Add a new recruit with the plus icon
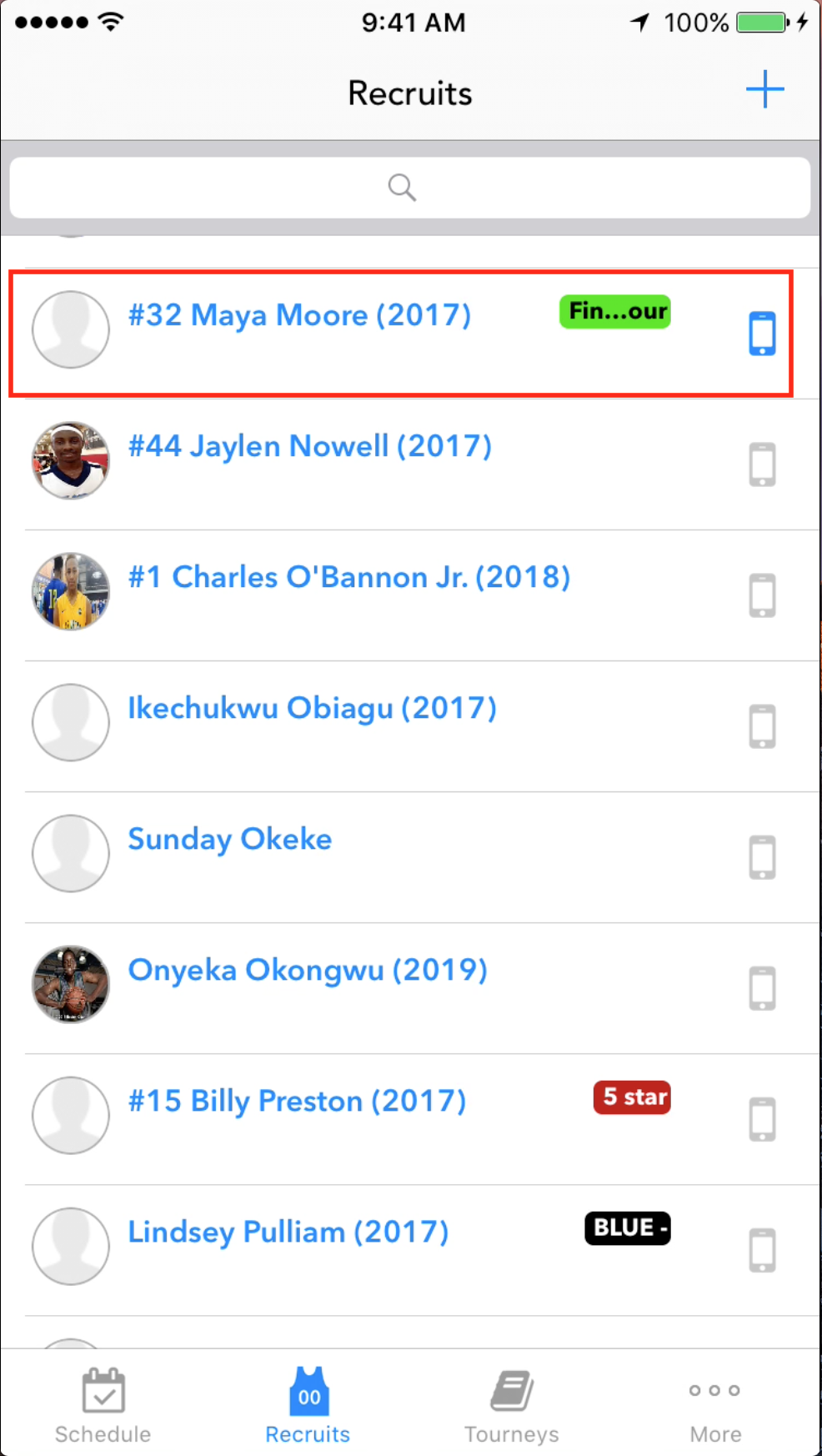This screenshot has height=1456, width=822. (x=764, y=90)
